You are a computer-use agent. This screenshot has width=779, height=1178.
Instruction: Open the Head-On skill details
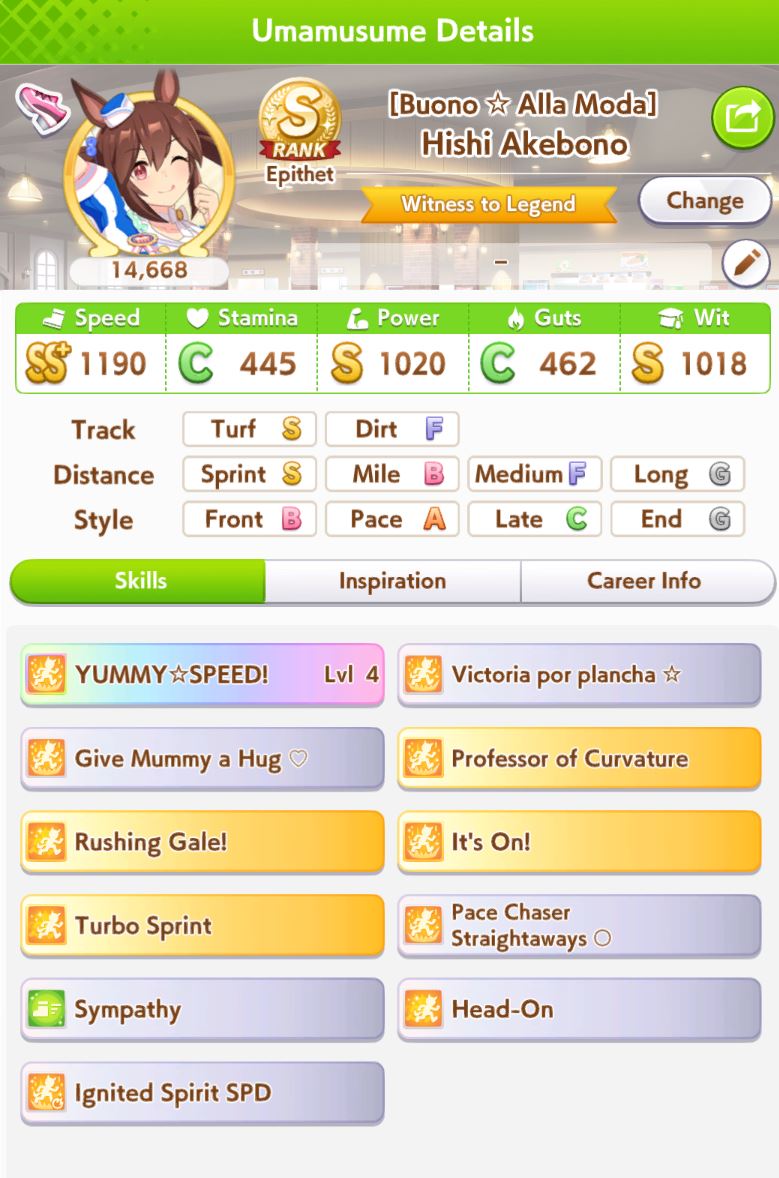579,1010
